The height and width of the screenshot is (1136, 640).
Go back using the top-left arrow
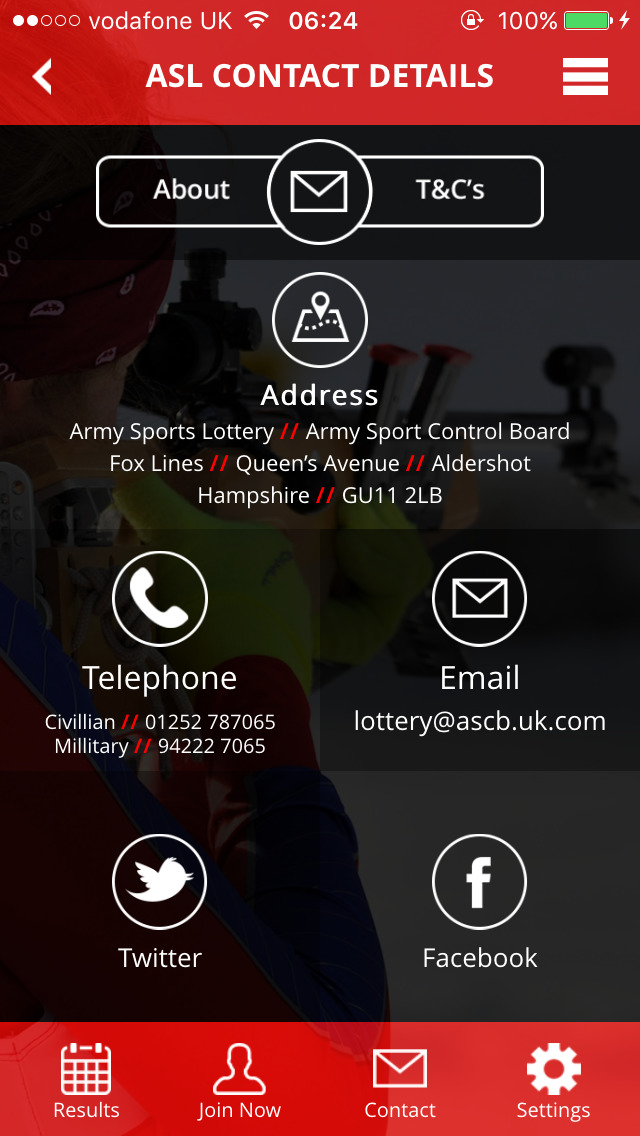click(x=42, y=76)
